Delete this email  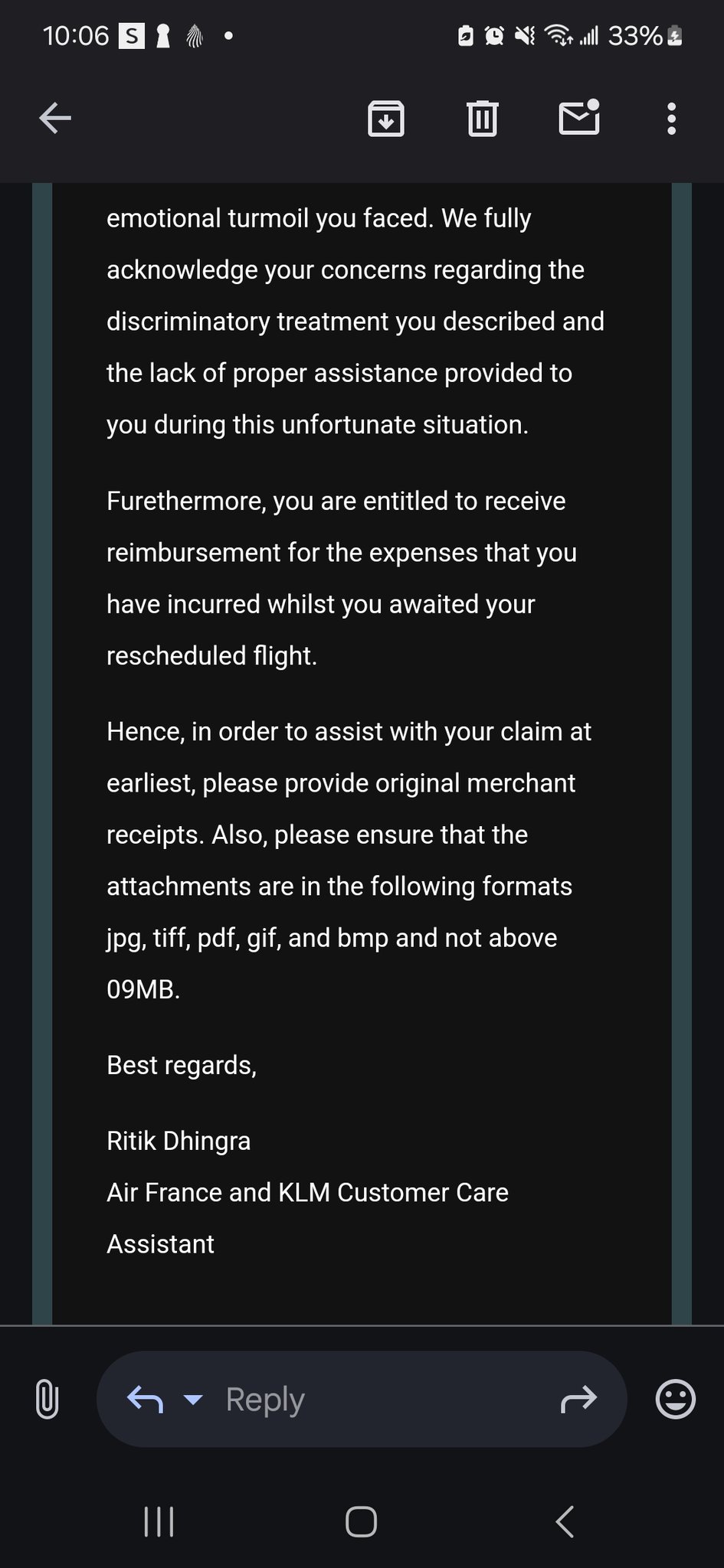click(482, 119)
